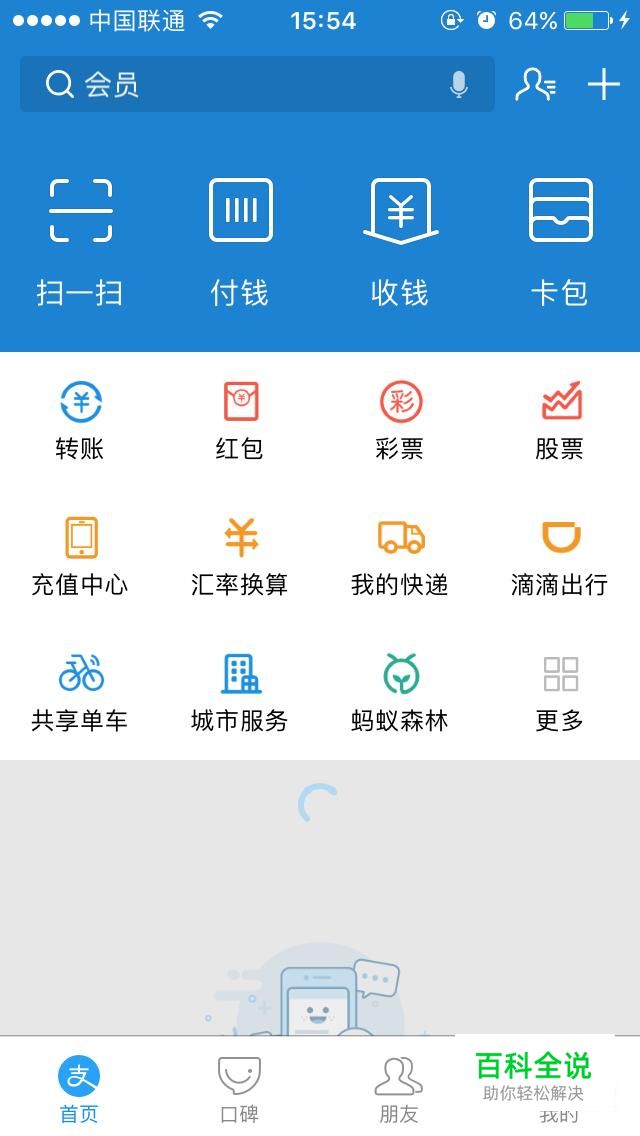Open 扫一扫 scanner
The height and width of the screenshot is (1136, 640).
80,240
